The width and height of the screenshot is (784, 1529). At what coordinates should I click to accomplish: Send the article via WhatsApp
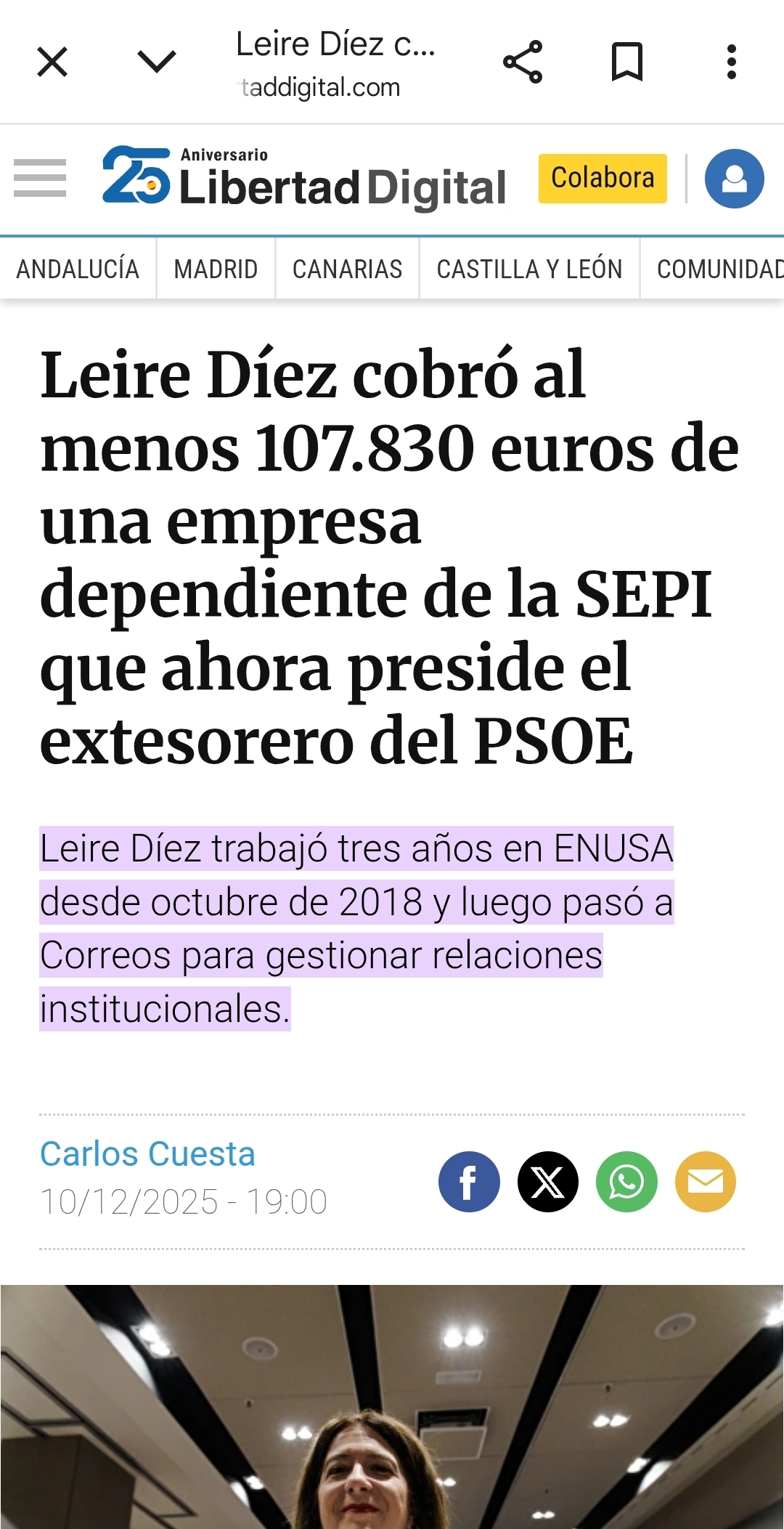click(626, 1182)
